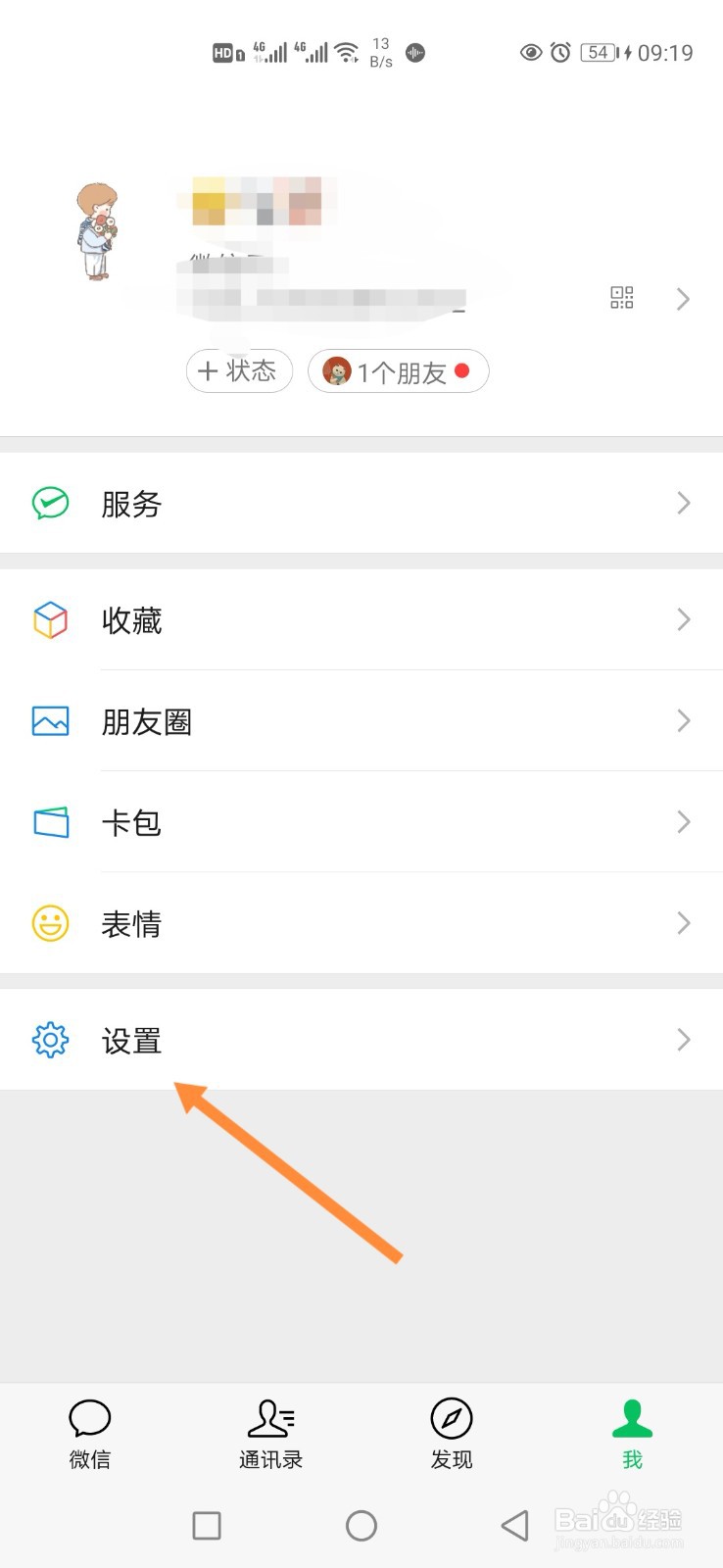
Task: Open Settings via the 设置 gear icon
Action: tap(50, 1040)
